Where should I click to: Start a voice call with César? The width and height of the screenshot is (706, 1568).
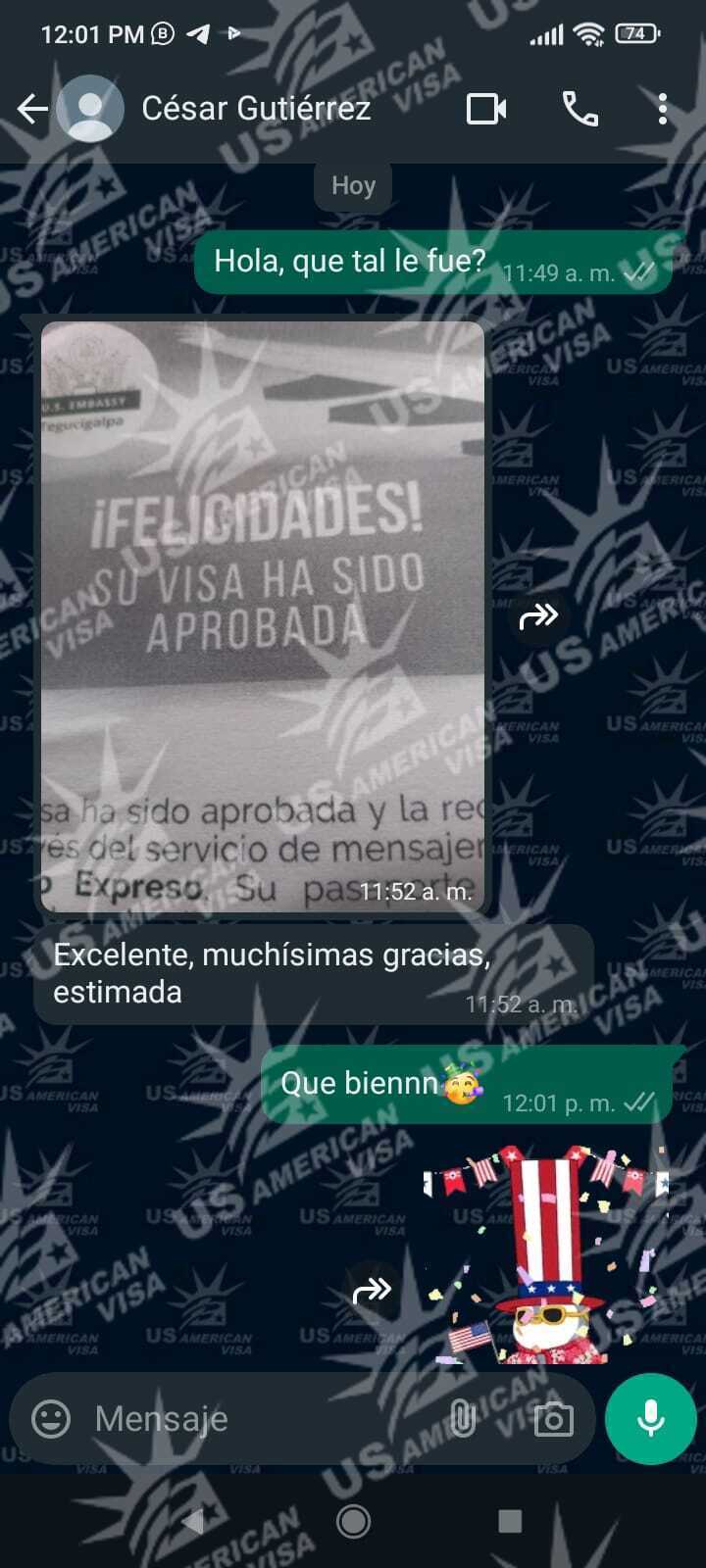pyautogui.click(x=580, y=109)
